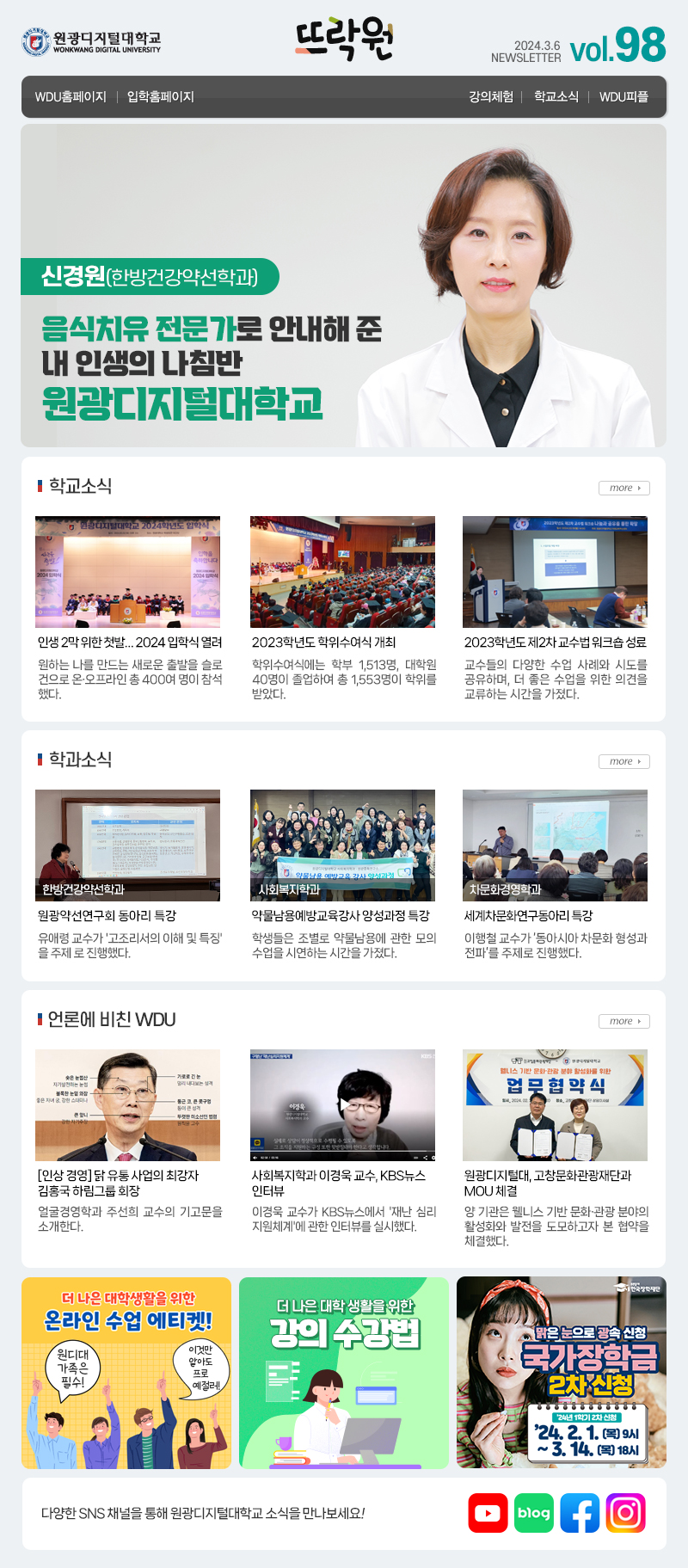The width and height of the screenshot is (688, 1568).
Task: Open the WDU홈페이지 link
Action: tap(71, 97)
